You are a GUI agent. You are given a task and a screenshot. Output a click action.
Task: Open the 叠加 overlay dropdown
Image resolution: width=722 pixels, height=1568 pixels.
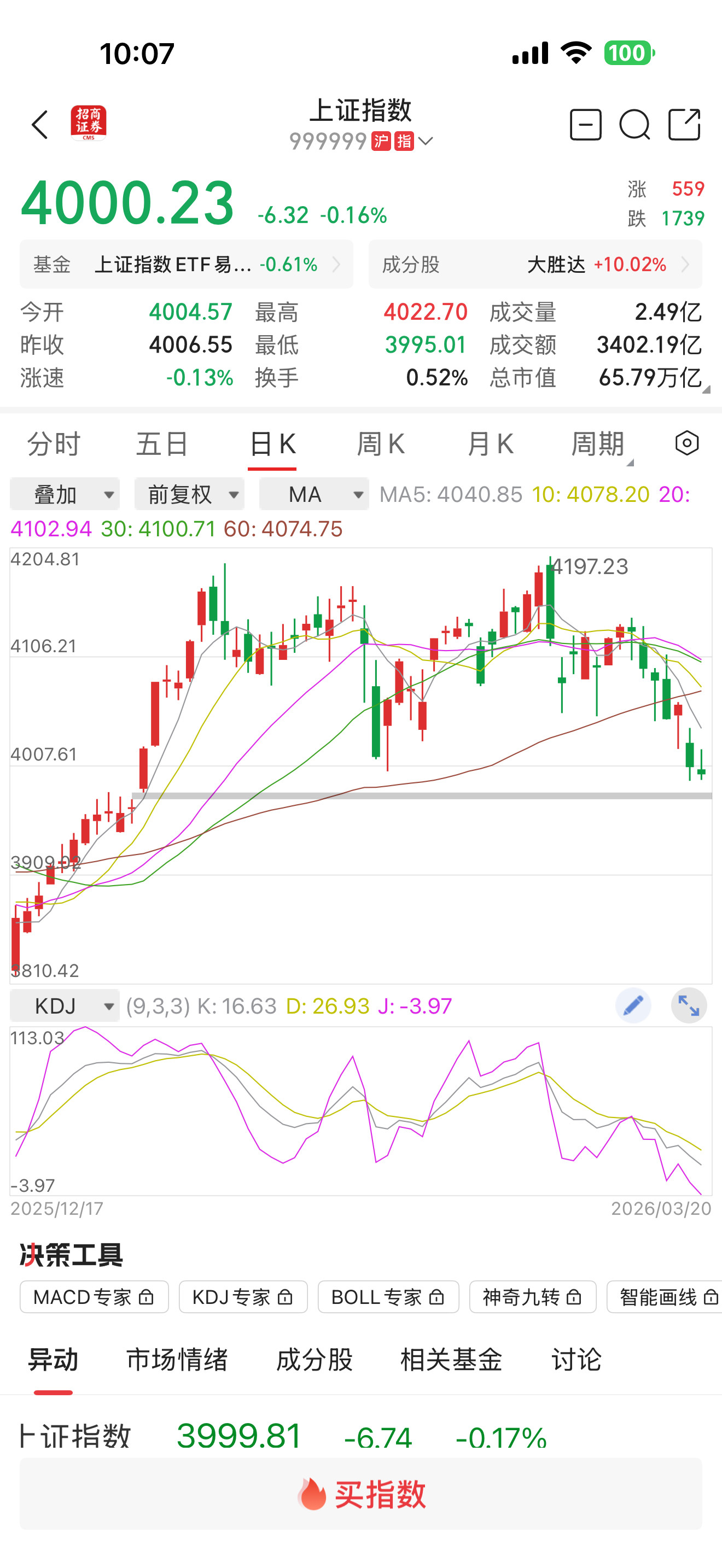point(64,494)
